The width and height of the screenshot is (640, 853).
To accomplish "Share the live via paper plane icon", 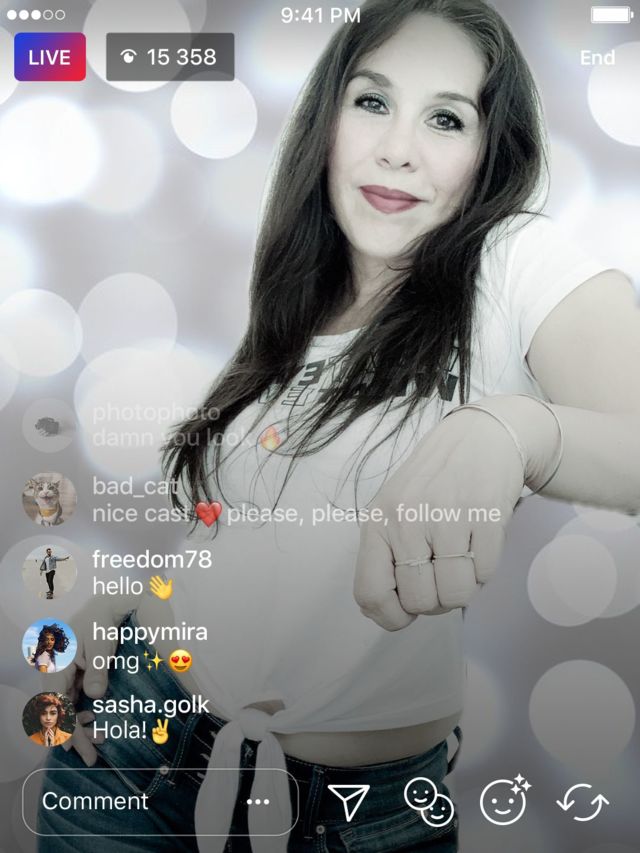I will (x=349, y=802).
